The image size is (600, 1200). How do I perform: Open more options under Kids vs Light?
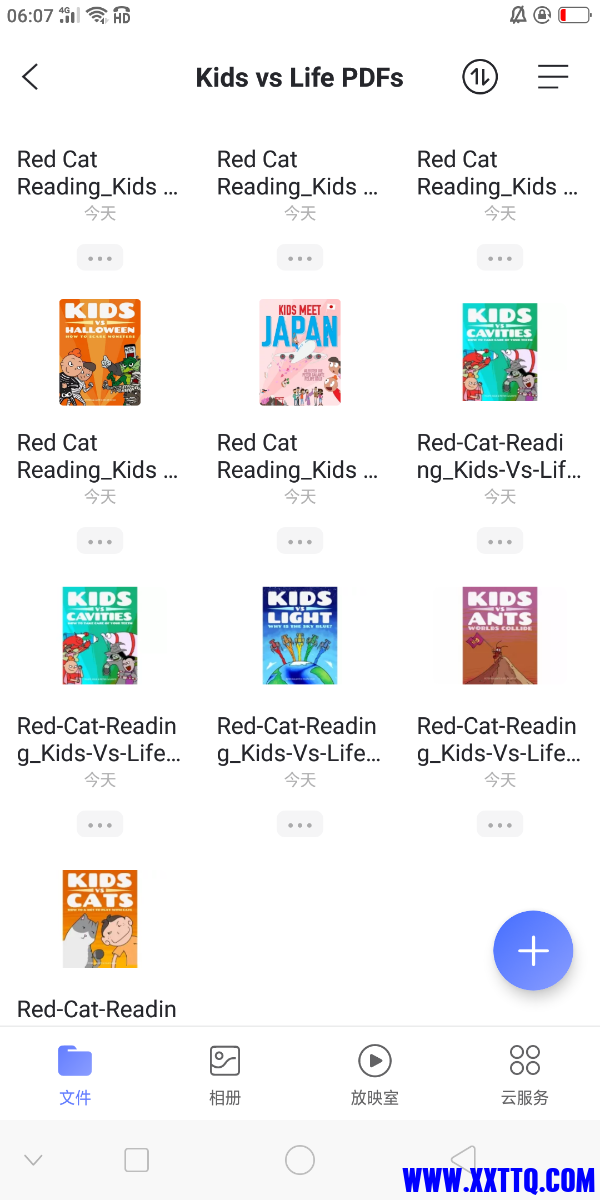[x=300, y=824]
